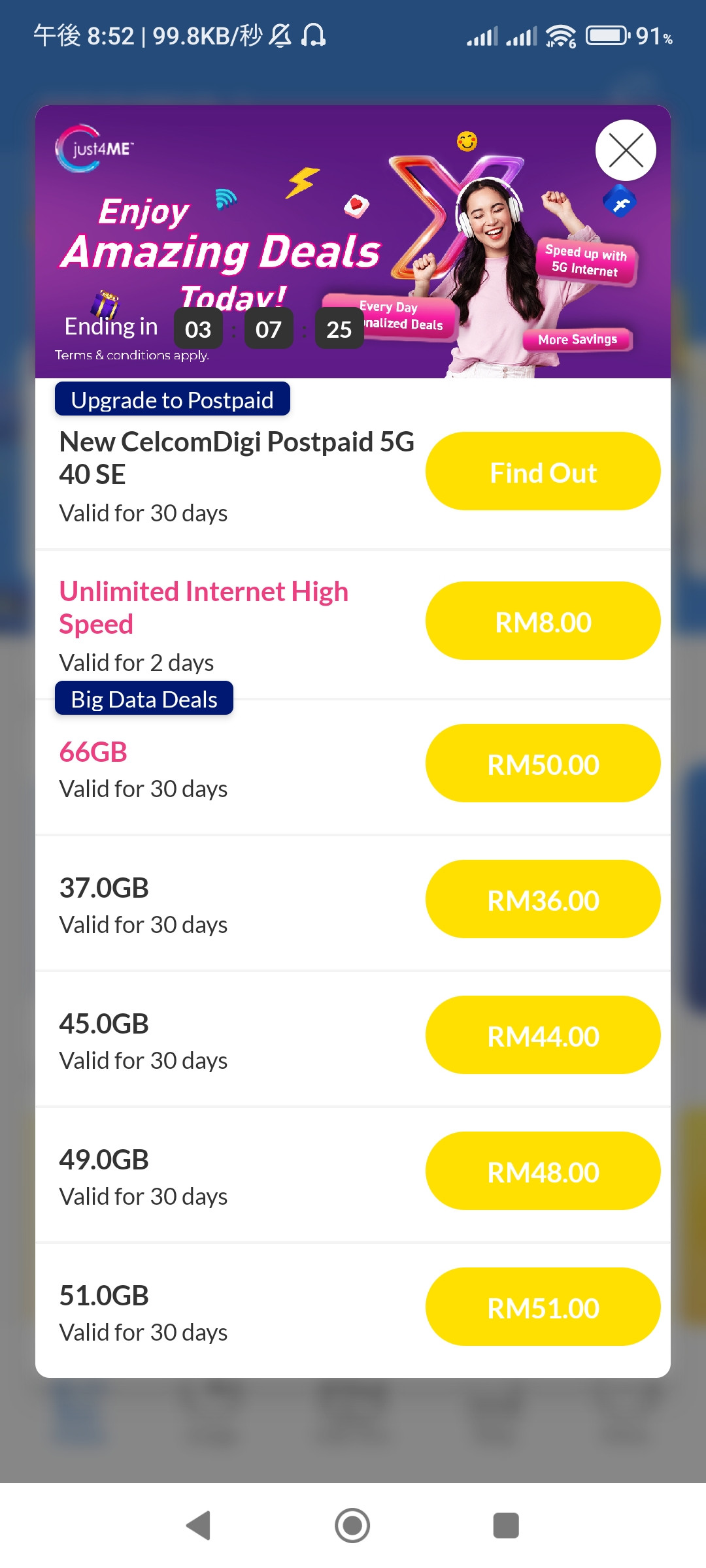Viewport: 706px width, 1568px height.
Task: Select the 37.0GB plan priced RM36.00
Action: (543, 899)
